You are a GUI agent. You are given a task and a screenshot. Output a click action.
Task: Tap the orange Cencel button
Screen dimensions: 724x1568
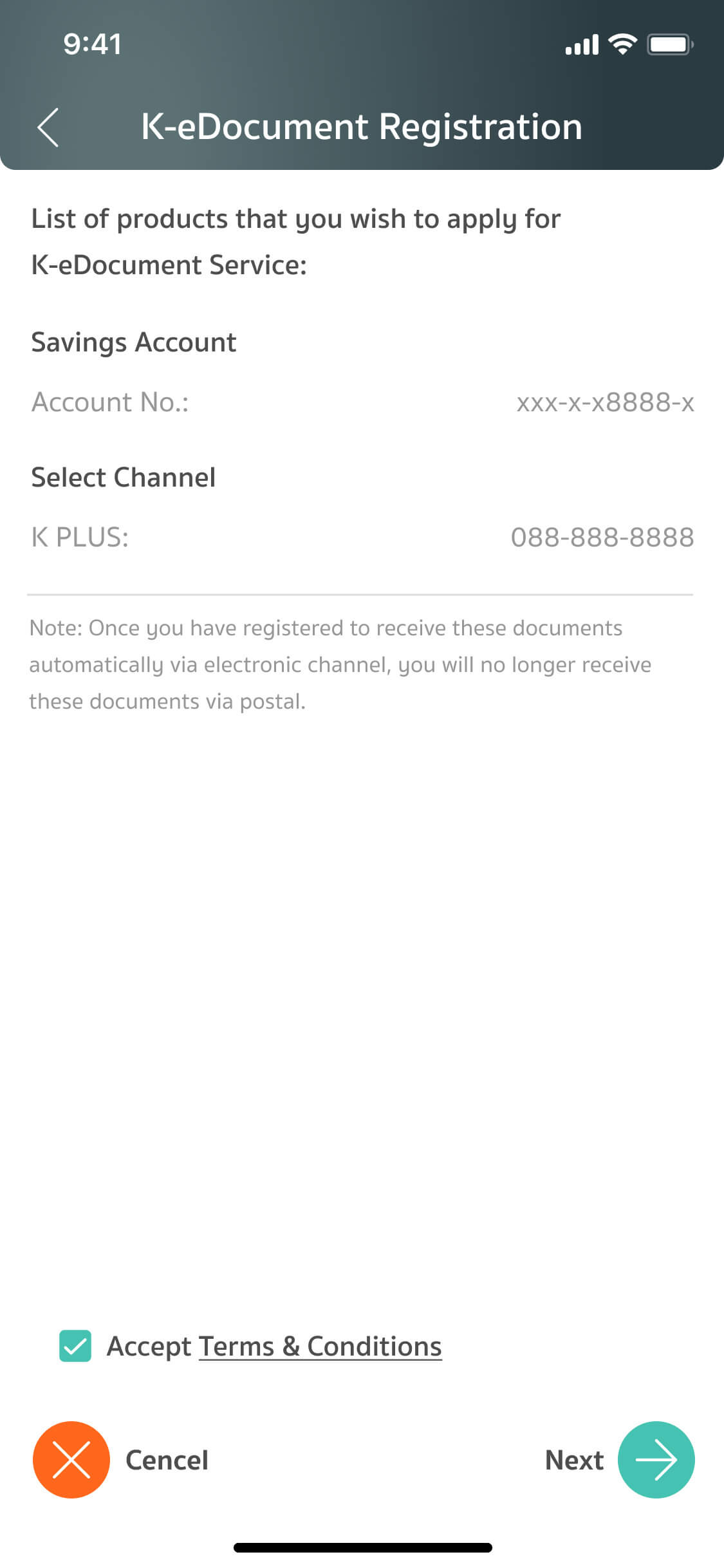(x=71, y=1459)
